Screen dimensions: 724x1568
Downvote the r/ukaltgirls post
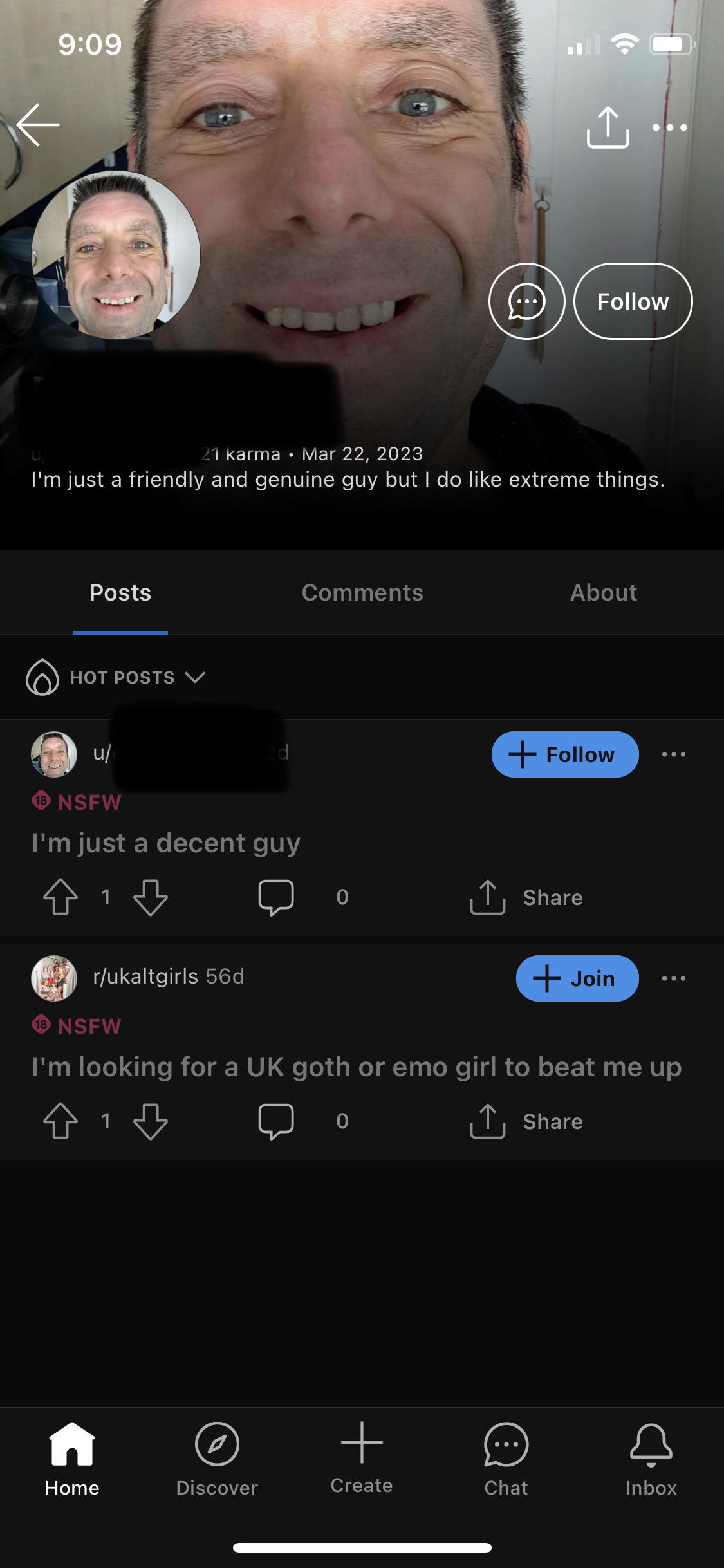151,1121
